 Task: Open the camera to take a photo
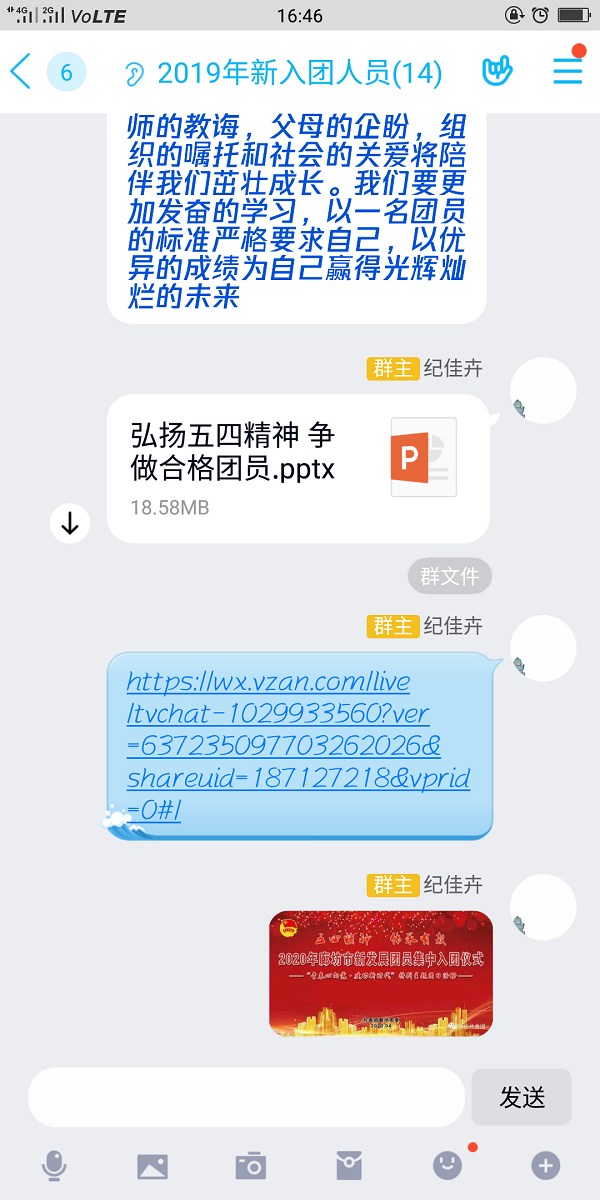(250, 1165)
